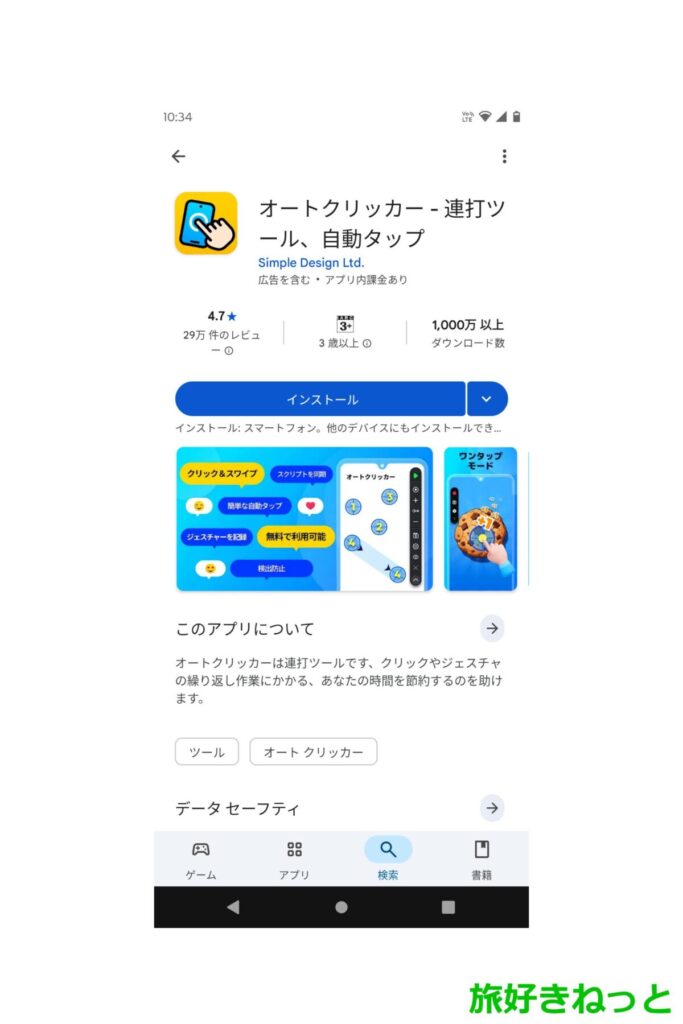Image resolution: width=683 pixels, height=1024 pixels.
Task: Open このアプリについて details arrow
Action: coord(491,628)
